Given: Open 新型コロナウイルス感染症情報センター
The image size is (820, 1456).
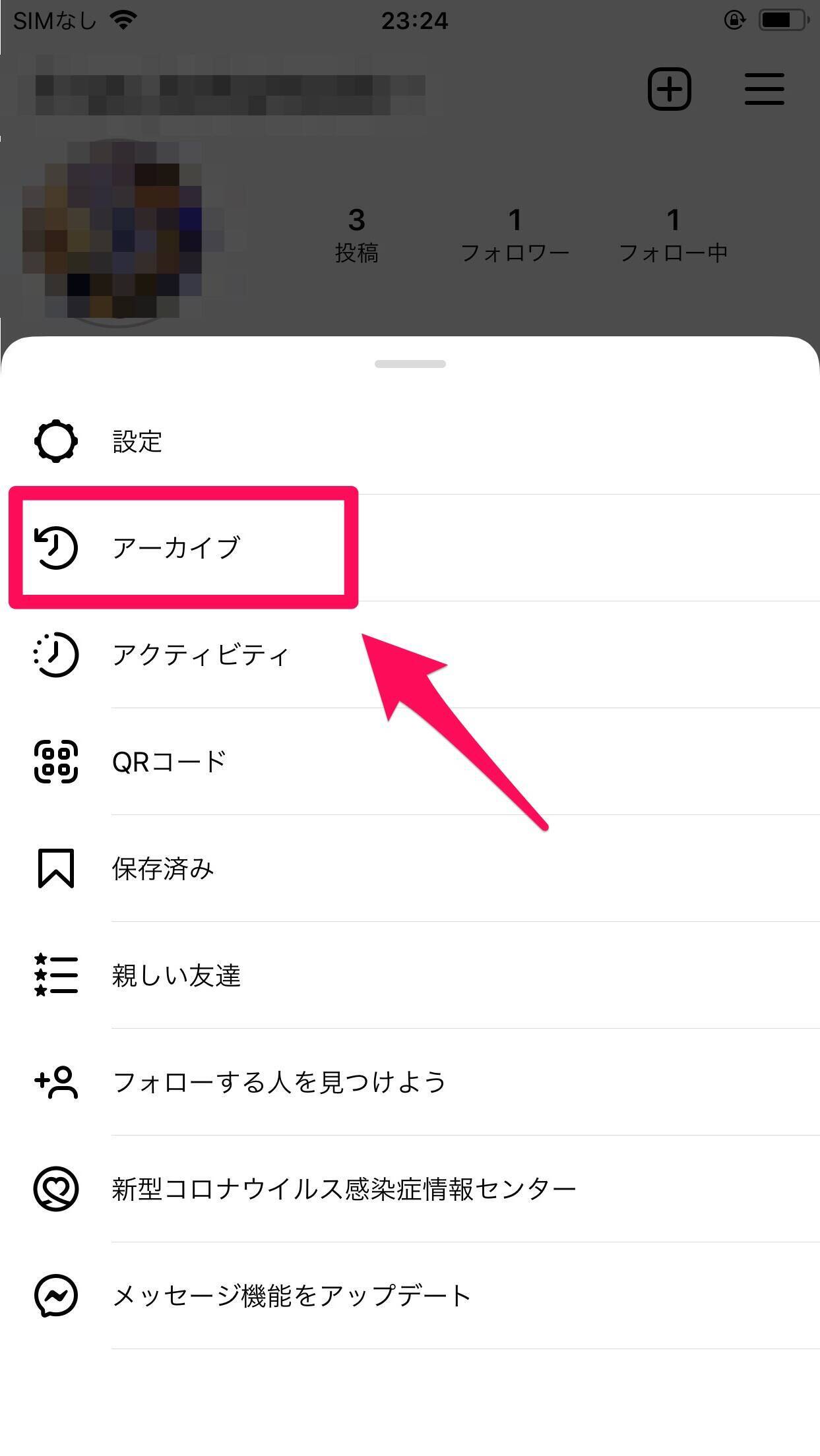Looking at the screenshot, I should 344,1189.
